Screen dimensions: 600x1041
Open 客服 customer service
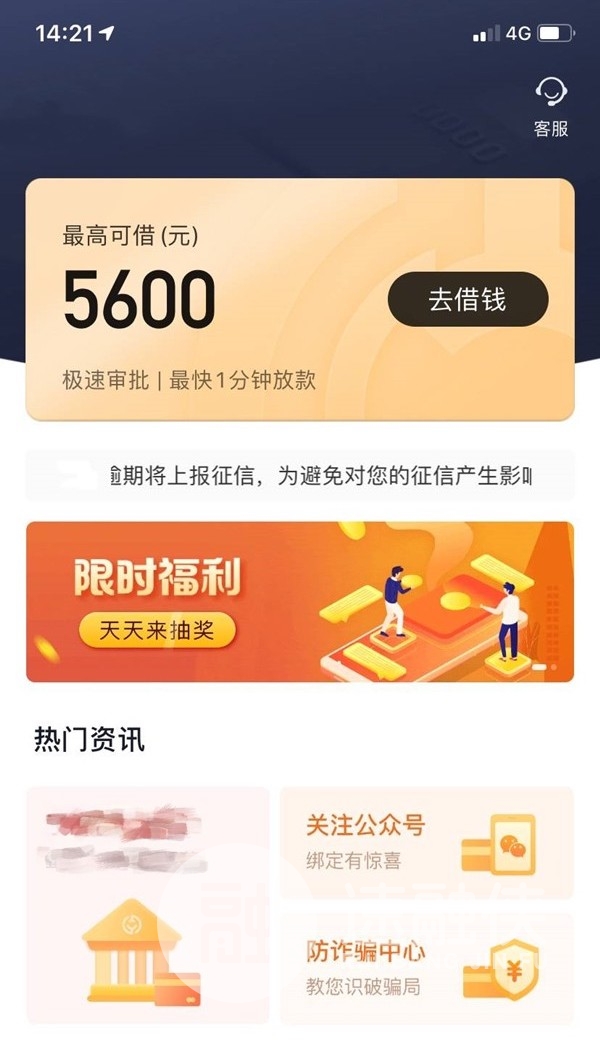[x=551, y=107]
